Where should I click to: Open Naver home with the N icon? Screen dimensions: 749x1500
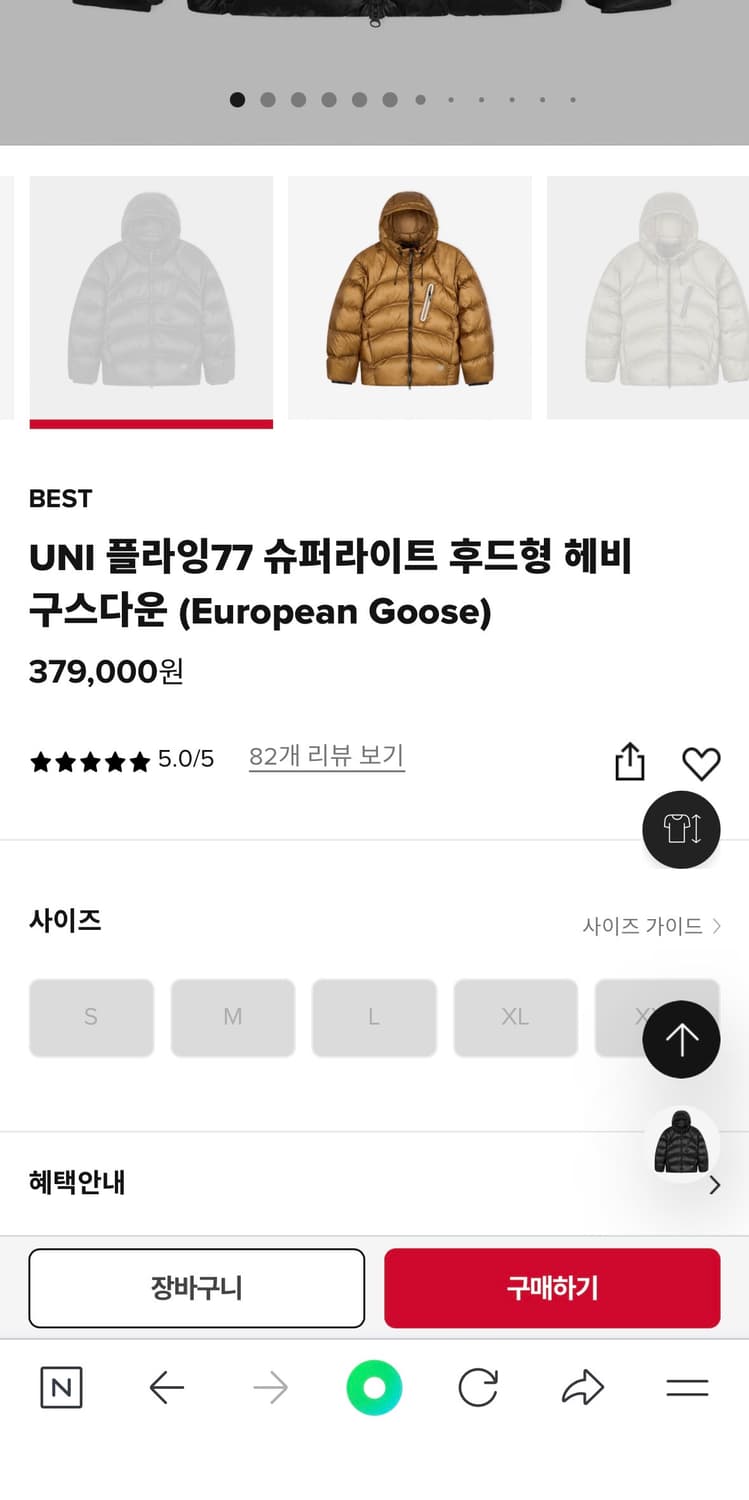[x=61, y=1387]
